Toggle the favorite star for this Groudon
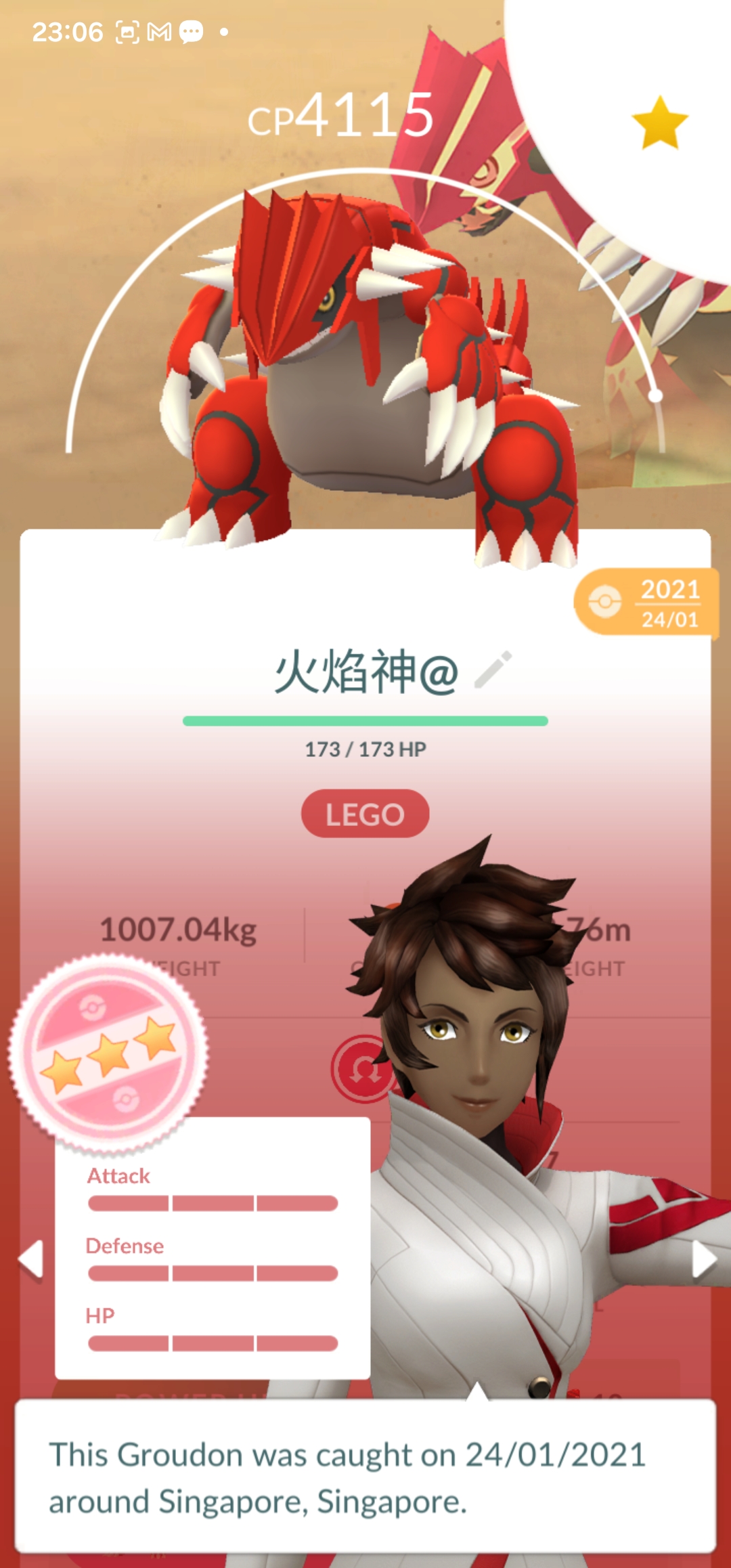The height and width of the screenshot is (1568, 731). [659, 123]
